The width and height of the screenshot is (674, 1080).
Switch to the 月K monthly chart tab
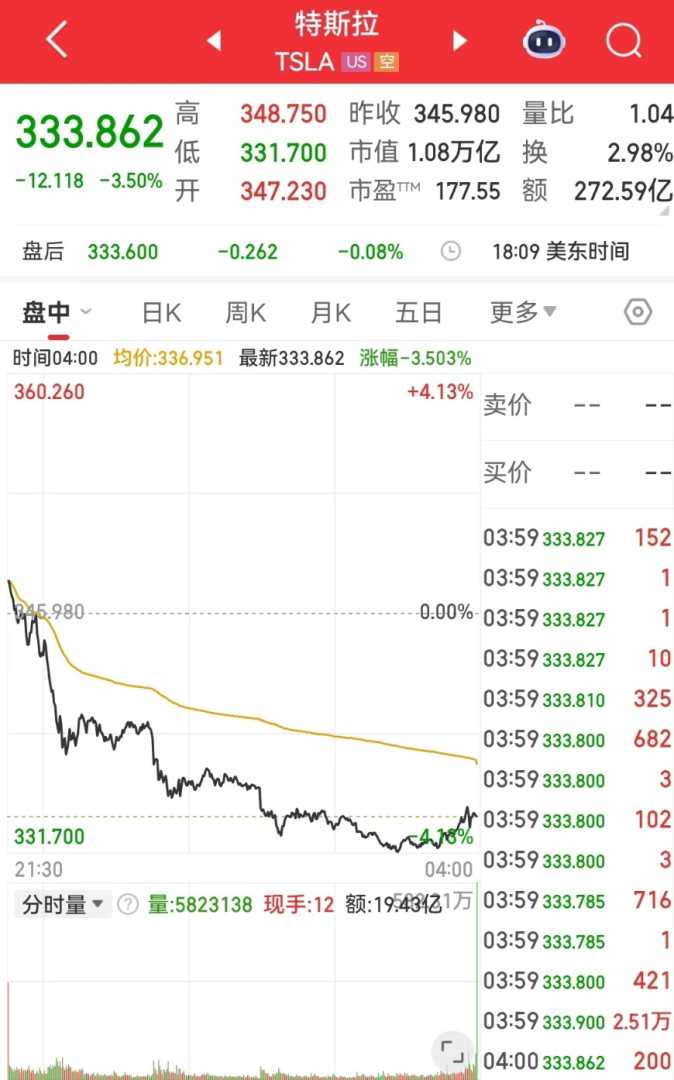click(330, 313)
